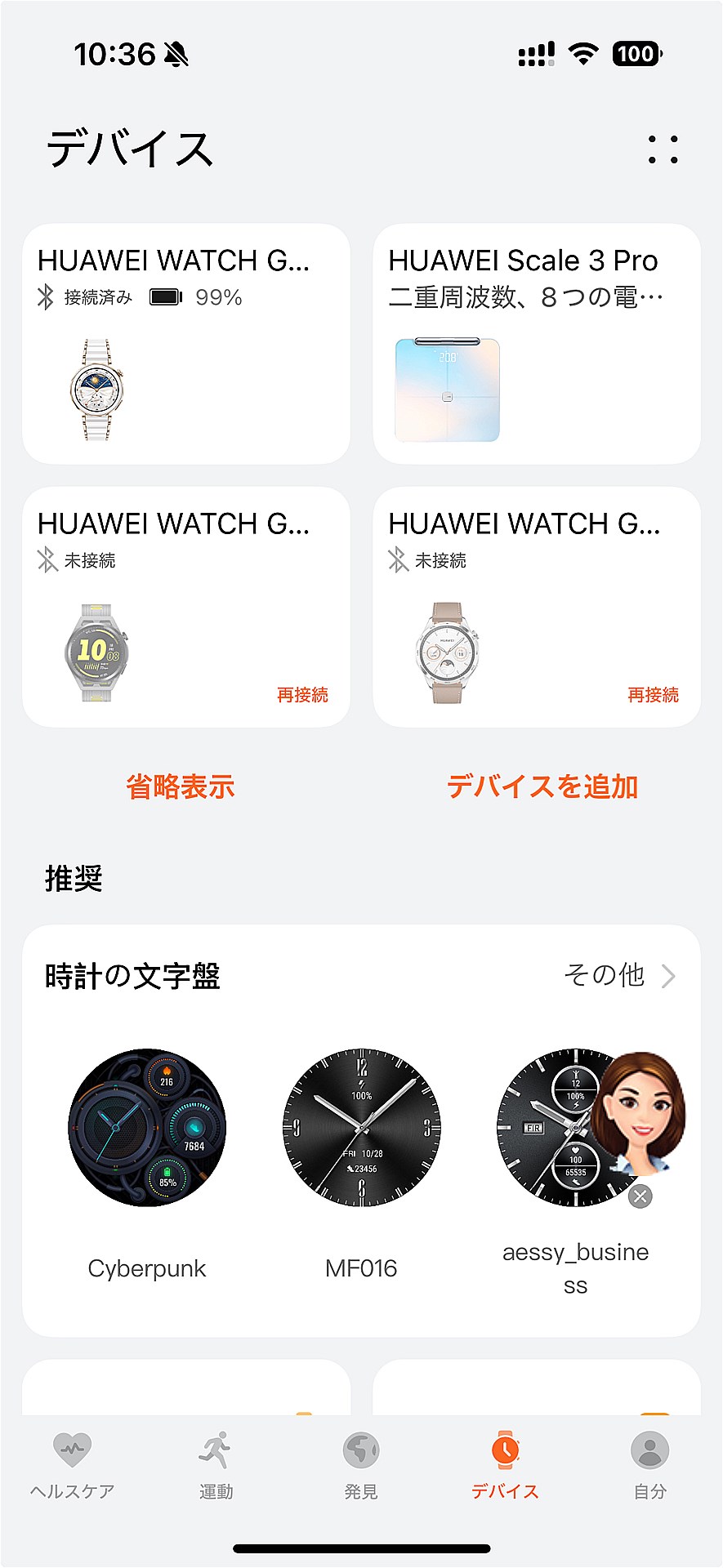Toggle reconnect for the unconnected GT watch
The width and height of the screenshot is (723, 1568).
(x=303, y=695)
